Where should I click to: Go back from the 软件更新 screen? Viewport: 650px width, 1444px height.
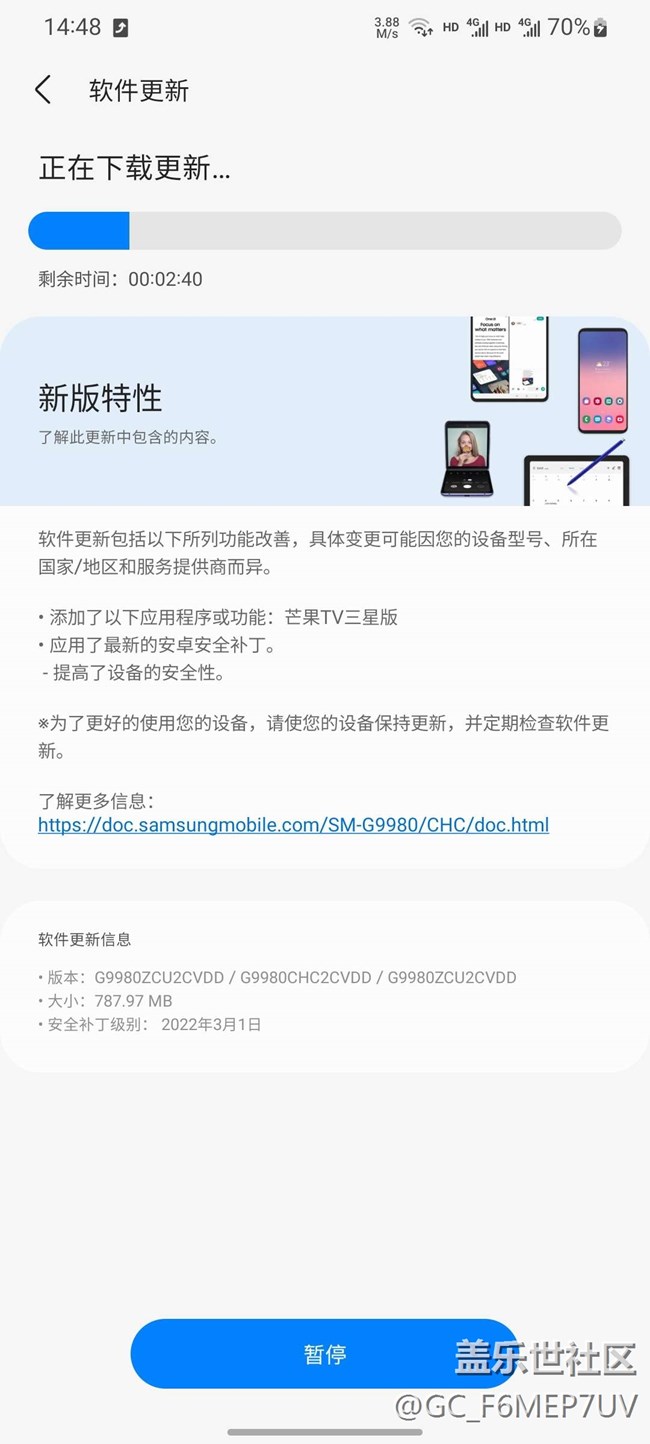coord(42,91)
